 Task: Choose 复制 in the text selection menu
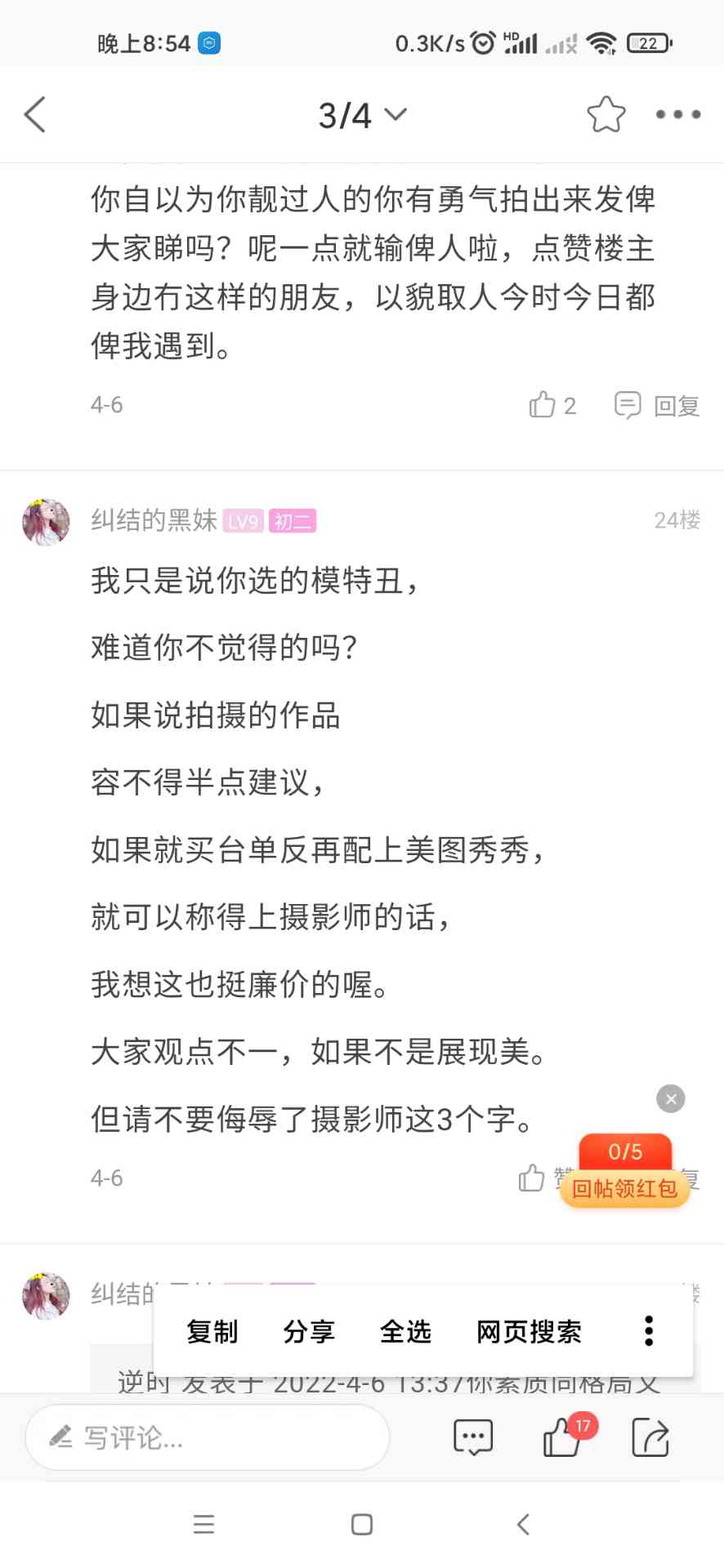pyautogui.click(x=212, y=1331)
